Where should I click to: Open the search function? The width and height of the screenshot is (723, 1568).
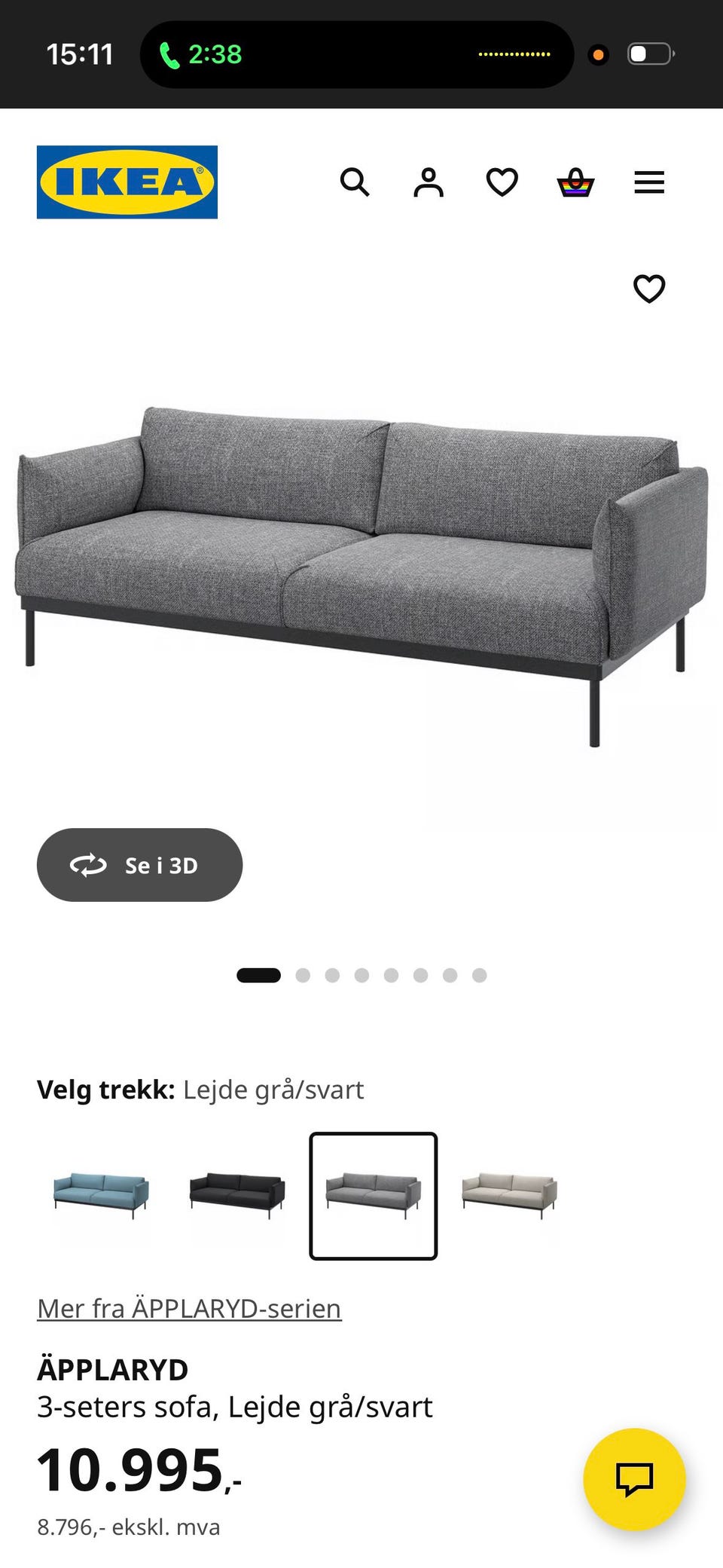(x=355, y=183)
